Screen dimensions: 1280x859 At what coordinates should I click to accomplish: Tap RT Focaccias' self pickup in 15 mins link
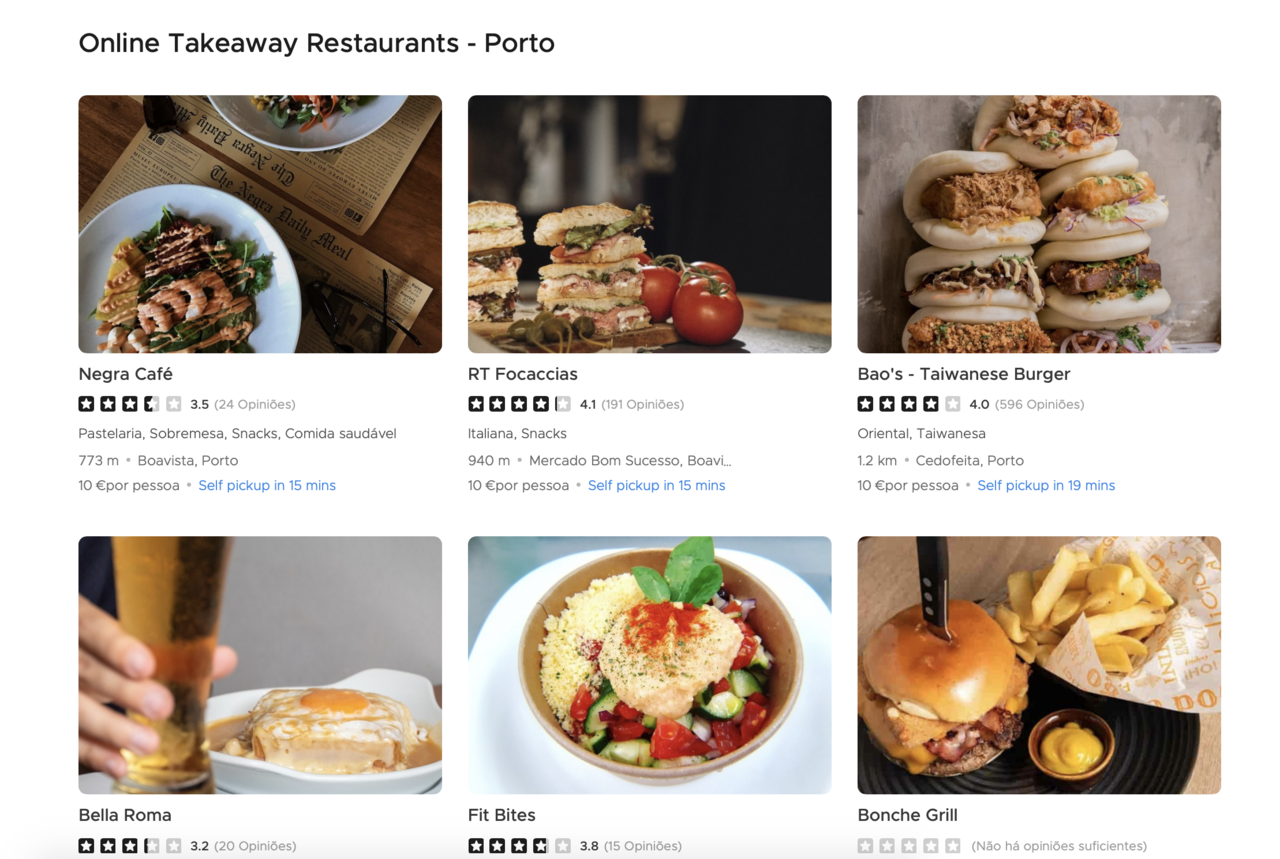(656, 485)
